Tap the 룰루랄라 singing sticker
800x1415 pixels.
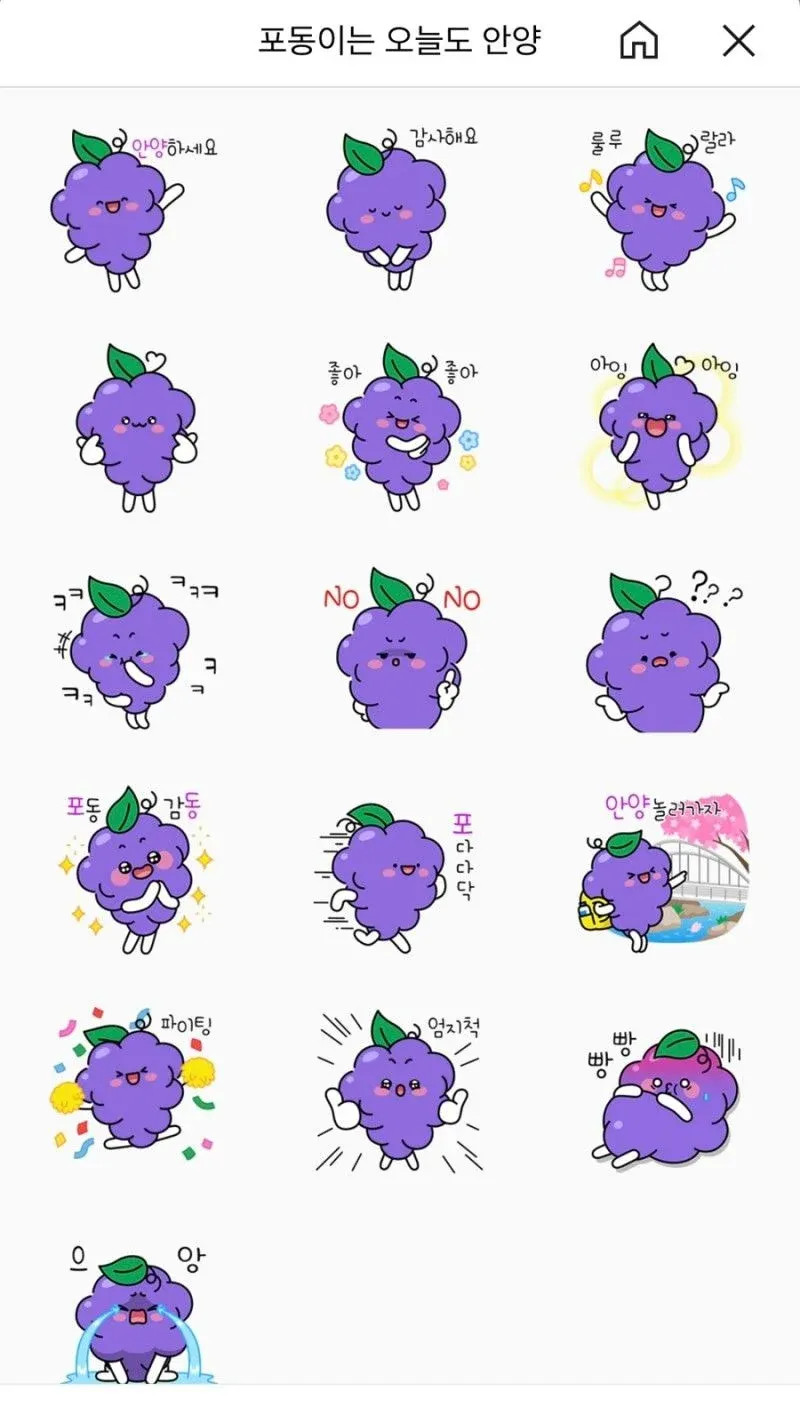coord(662,208)
